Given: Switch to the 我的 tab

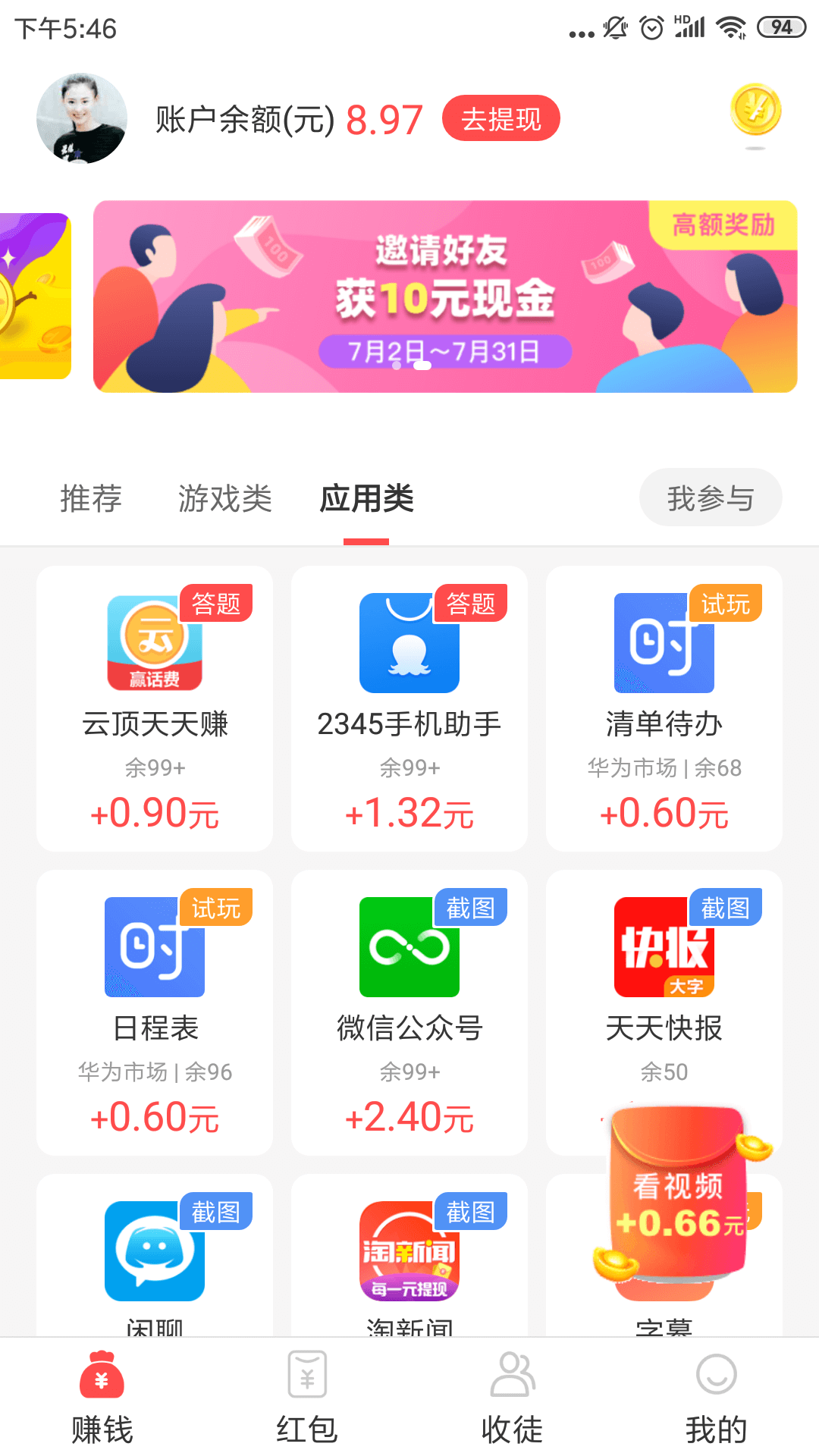Looking at the screenshot, I should [717, 1397].
